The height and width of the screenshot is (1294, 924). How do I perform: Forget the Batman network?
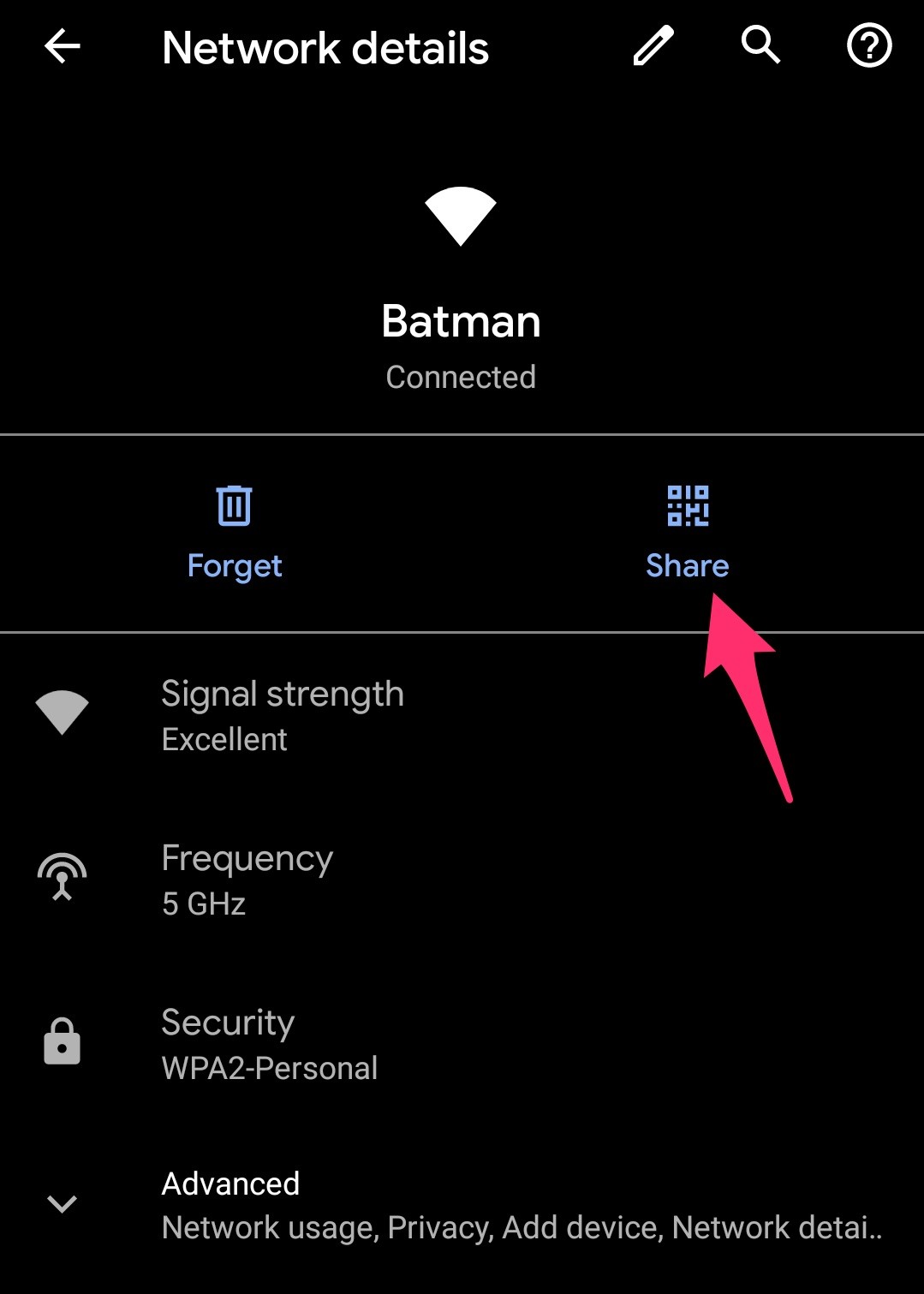coord(234,531)
